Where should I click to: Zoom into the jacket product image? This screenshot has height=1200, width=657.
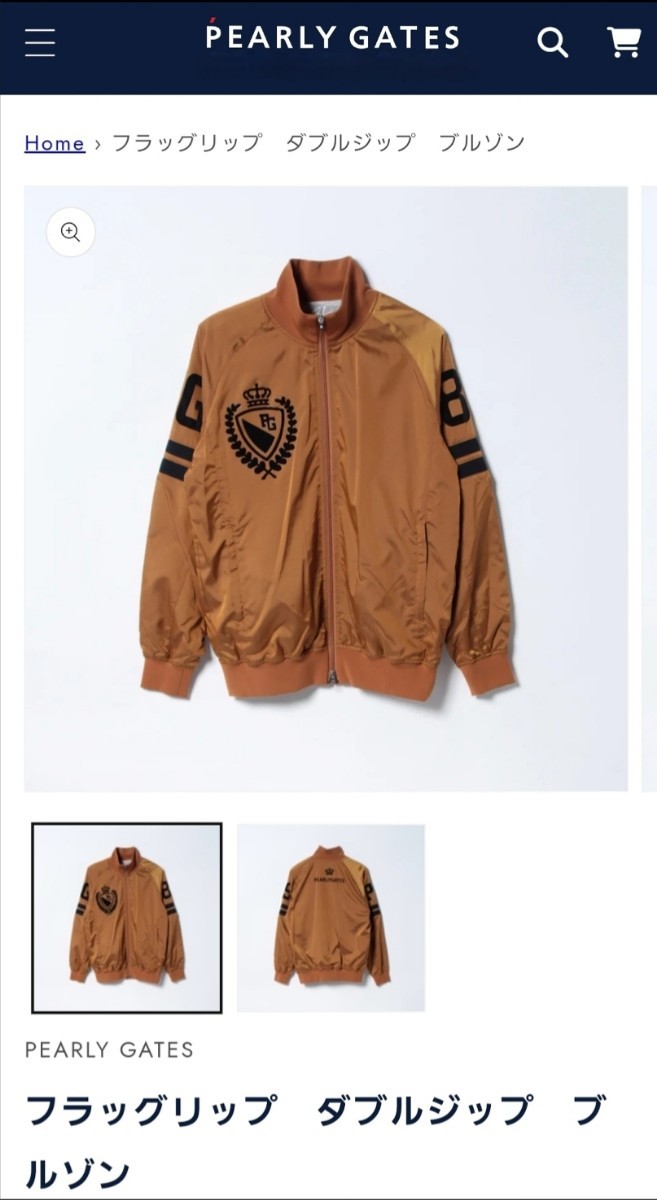pos(70,232)
